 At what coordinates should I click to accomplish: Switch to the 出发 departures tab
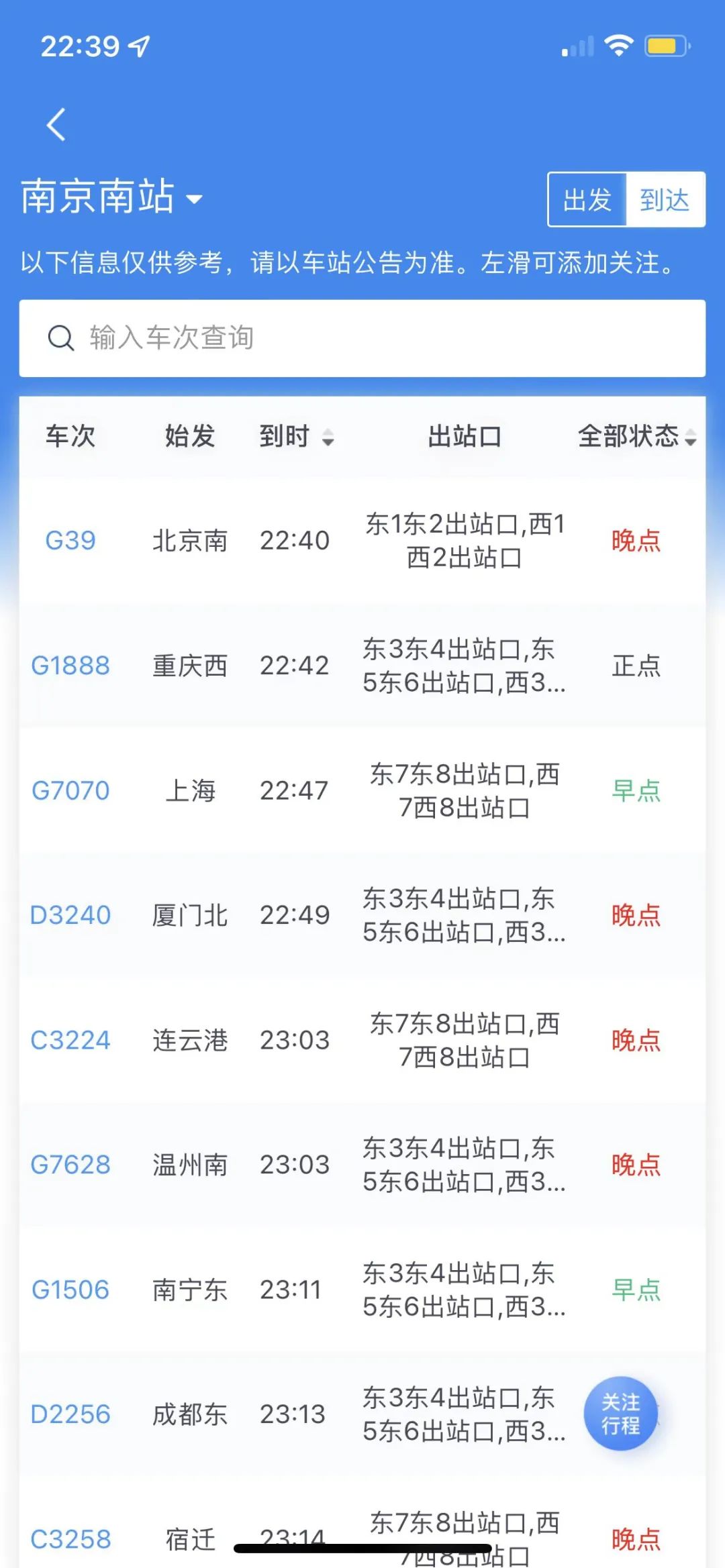pyautogui.click(x=587, y=200)
